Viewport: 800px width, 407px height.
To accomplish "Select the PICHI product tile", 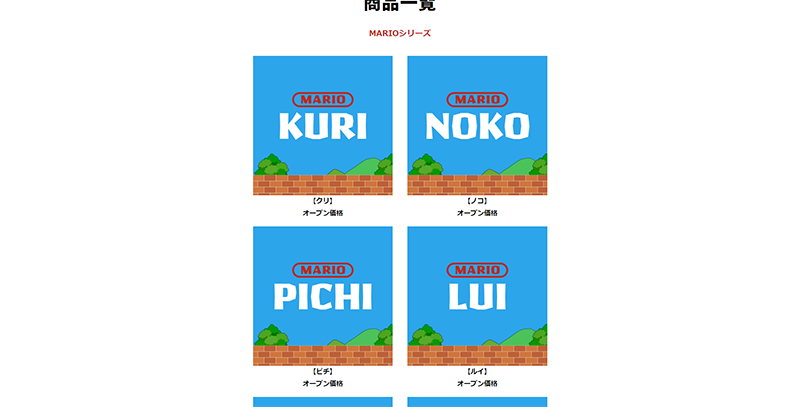I will (322, 295).
